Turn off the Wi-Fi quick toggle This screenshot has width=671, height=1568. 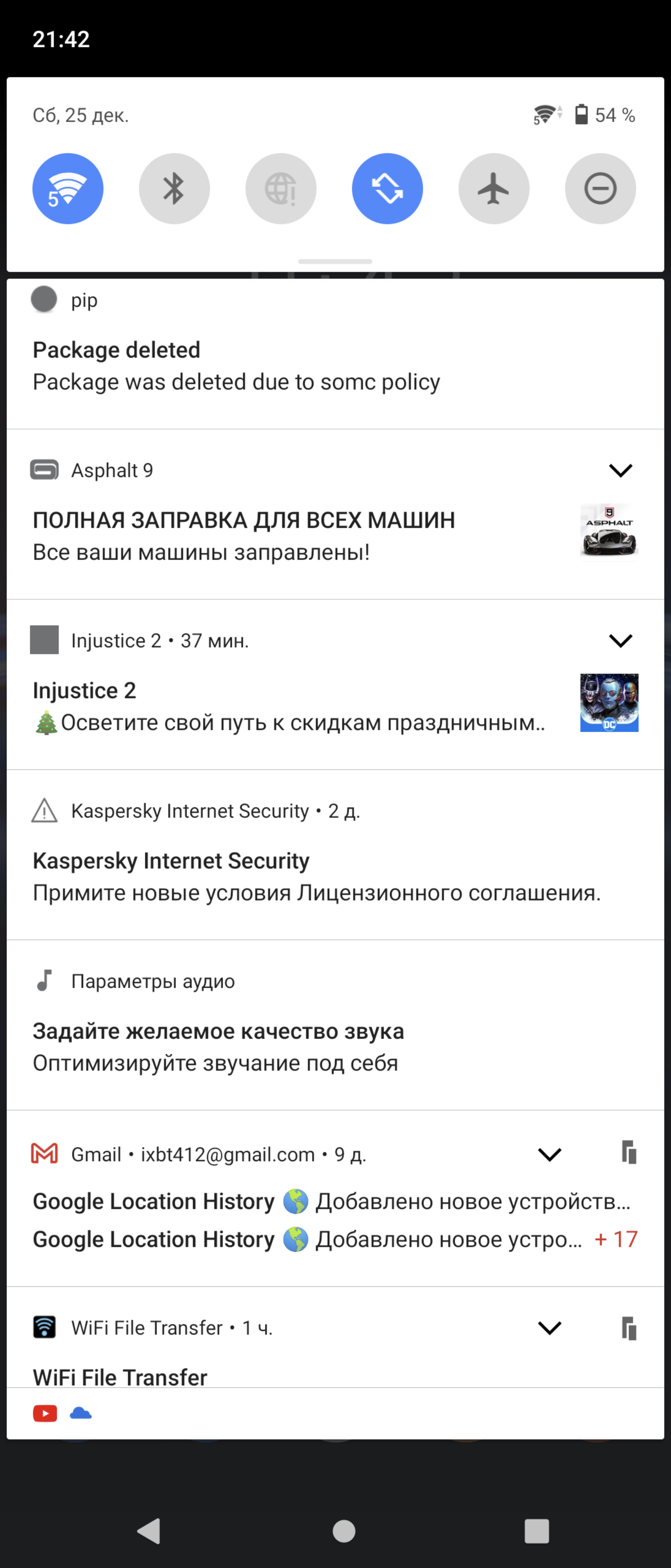(67, 188)
